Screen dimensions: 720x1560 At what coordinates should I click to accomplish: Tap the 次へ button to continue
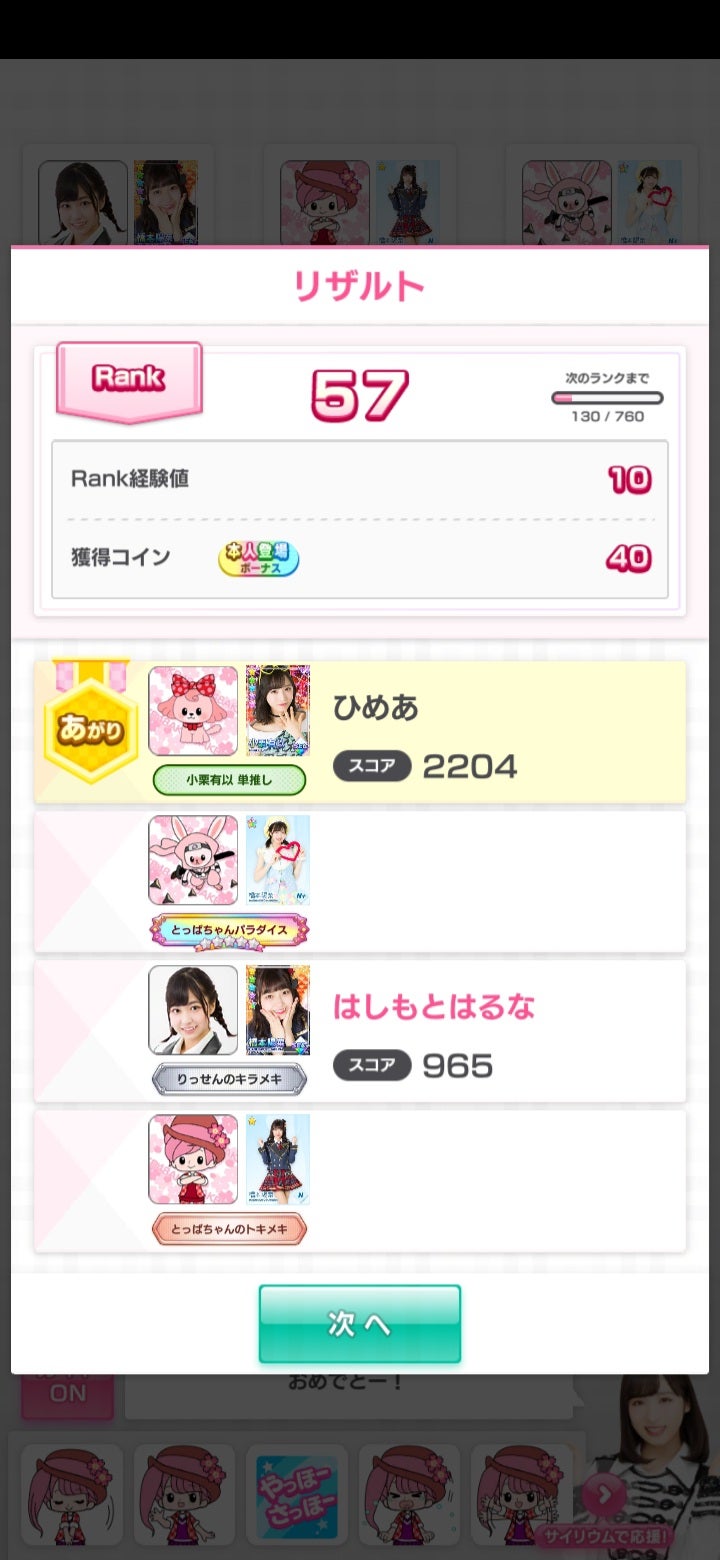359,1323
